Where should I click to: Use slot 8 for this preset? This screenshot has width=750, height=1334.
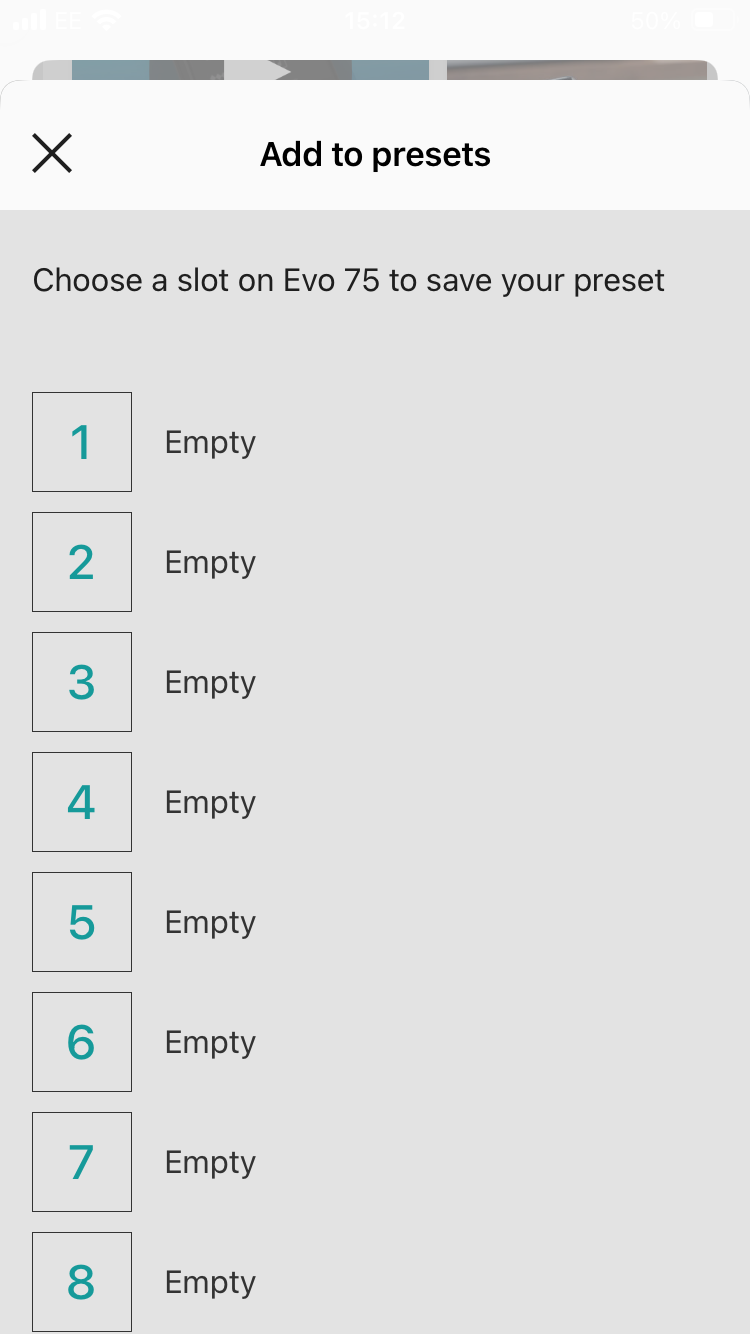(82, 1282)
